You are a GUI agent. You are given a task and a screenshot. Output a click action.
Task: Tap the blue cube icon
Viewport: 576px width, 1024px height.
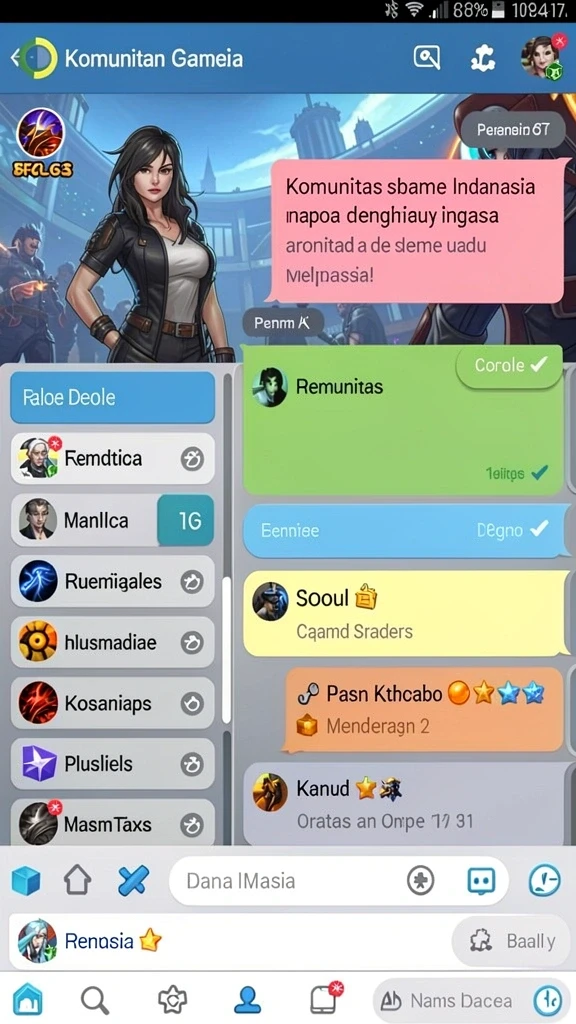(26, 881)
